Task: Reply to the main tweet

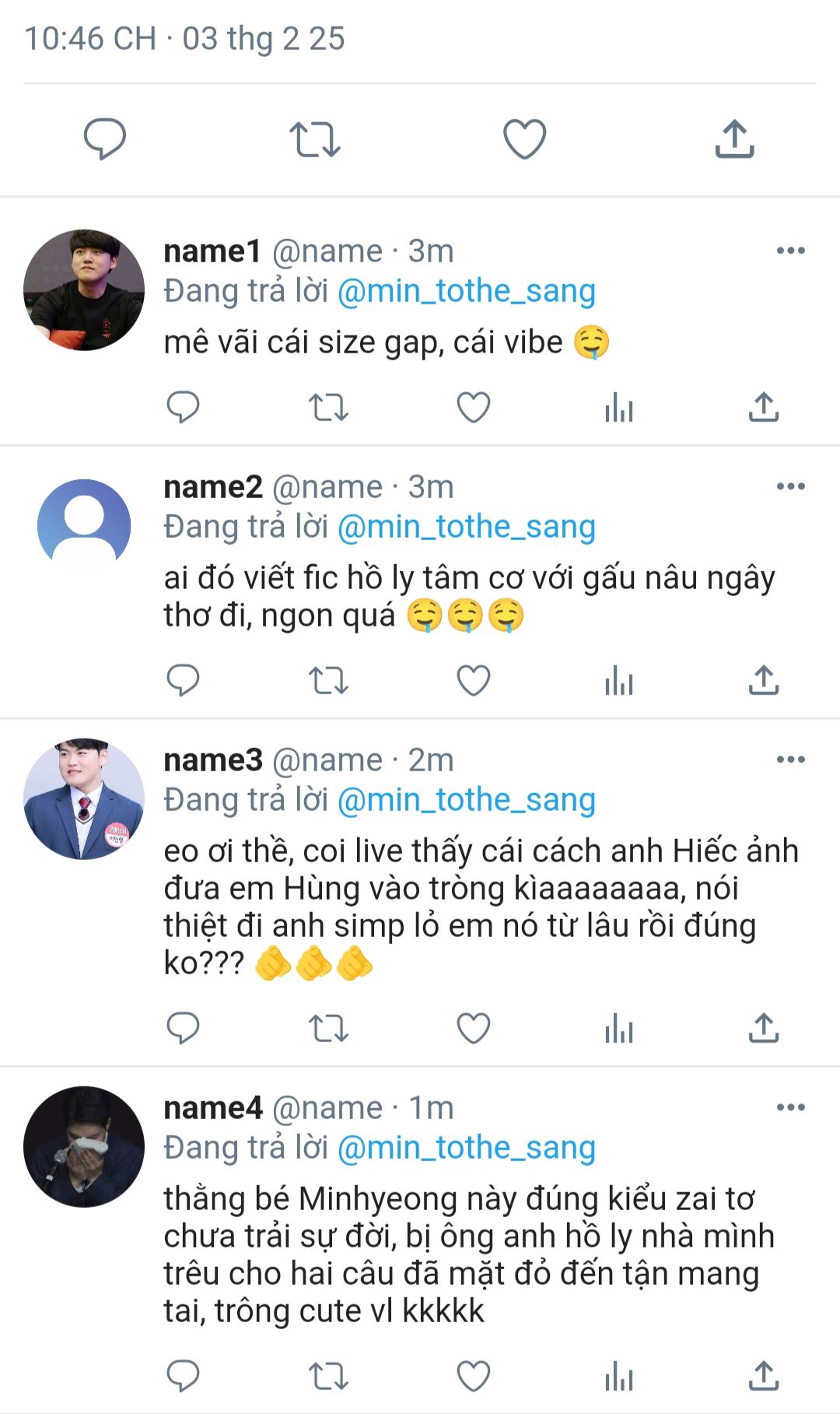Action: 105,139
